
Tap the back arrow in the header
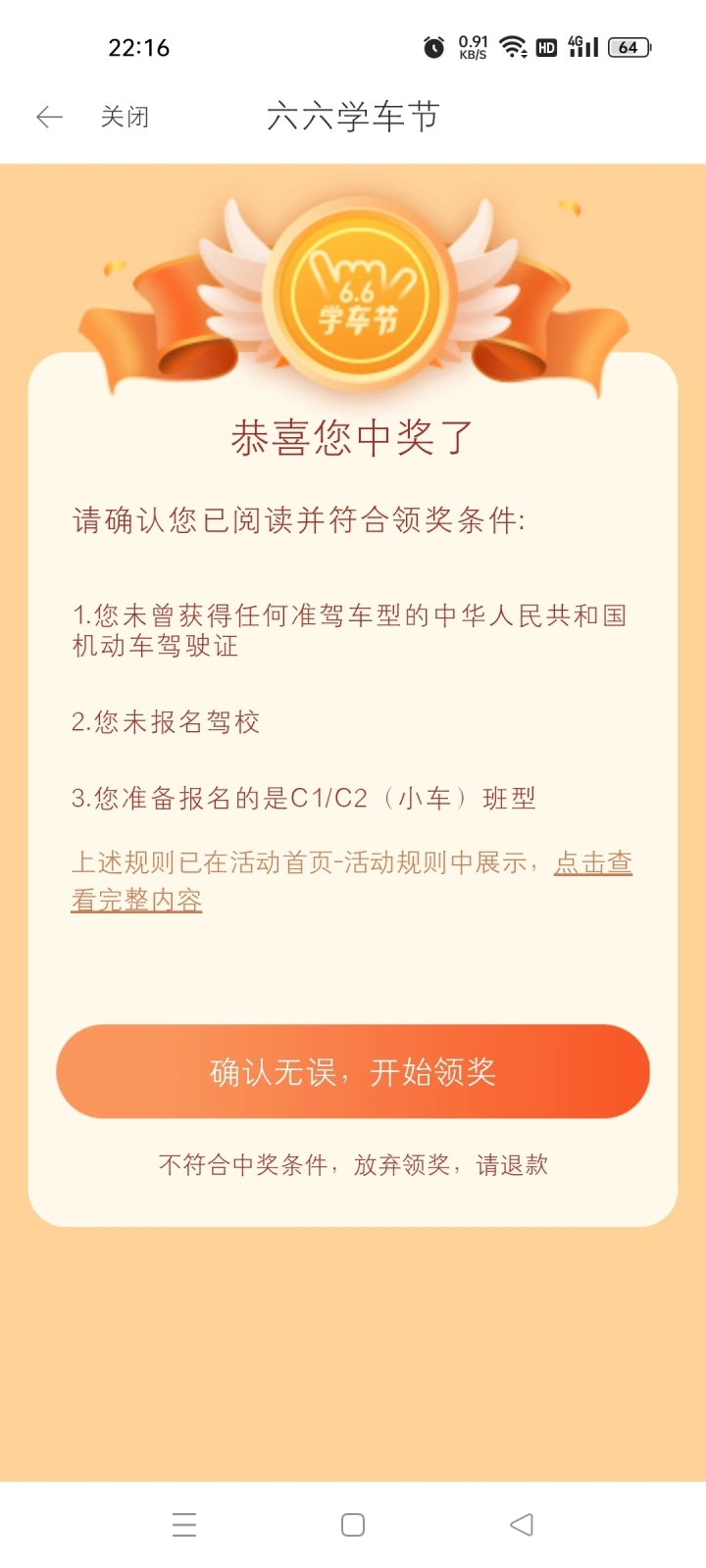(x=49, y=118)
